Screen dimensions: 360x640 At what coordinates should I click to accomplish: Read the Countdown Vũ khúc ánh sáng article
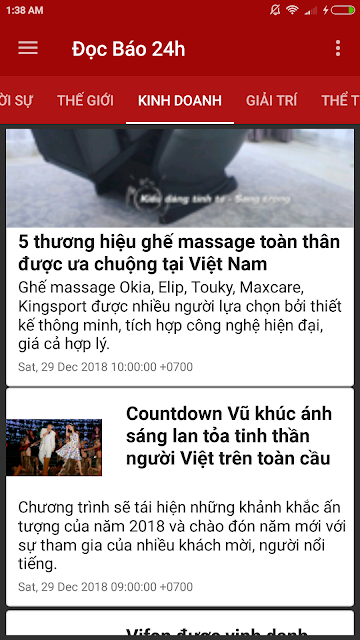[180, 497]
